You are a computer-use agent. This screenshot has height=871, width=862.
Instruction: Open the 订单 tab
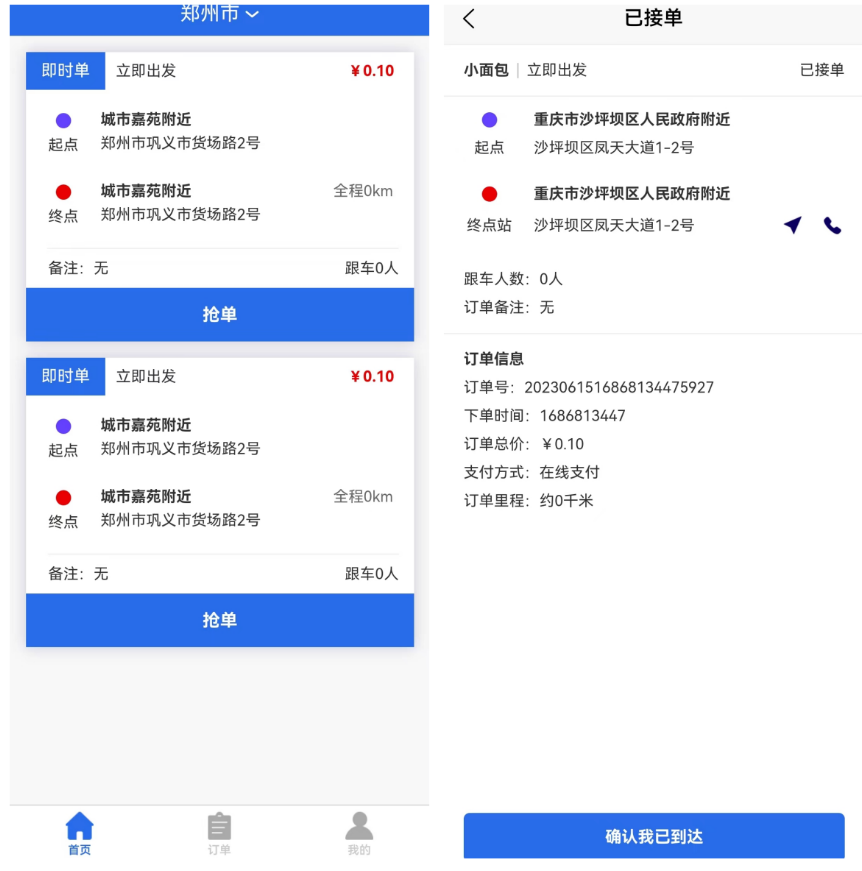tap(219, 833)
